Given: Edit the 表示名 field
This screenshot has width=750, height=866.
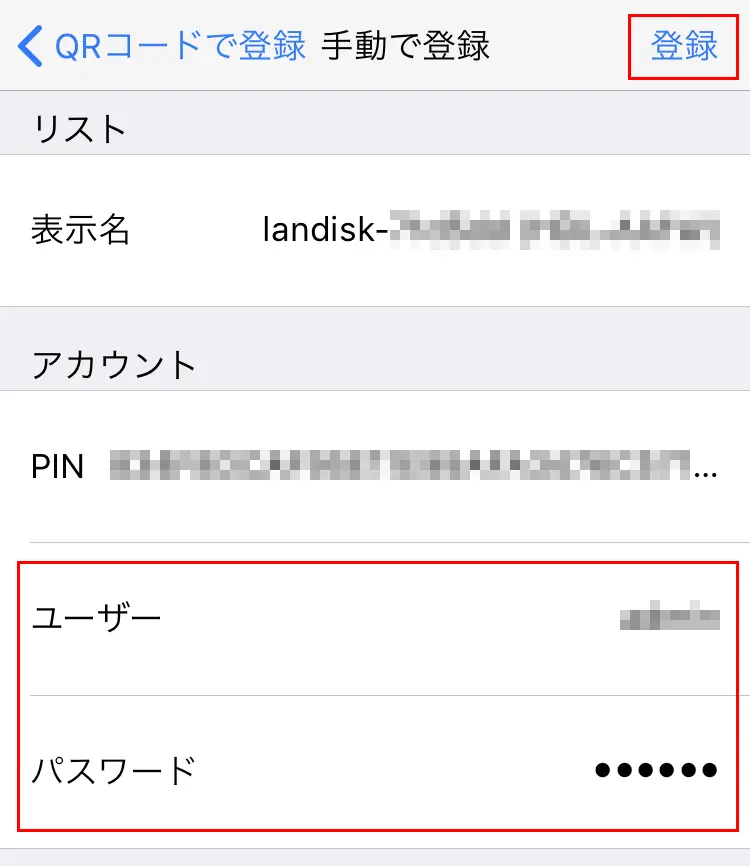Looking at the screenshot, I should point(490,230).
